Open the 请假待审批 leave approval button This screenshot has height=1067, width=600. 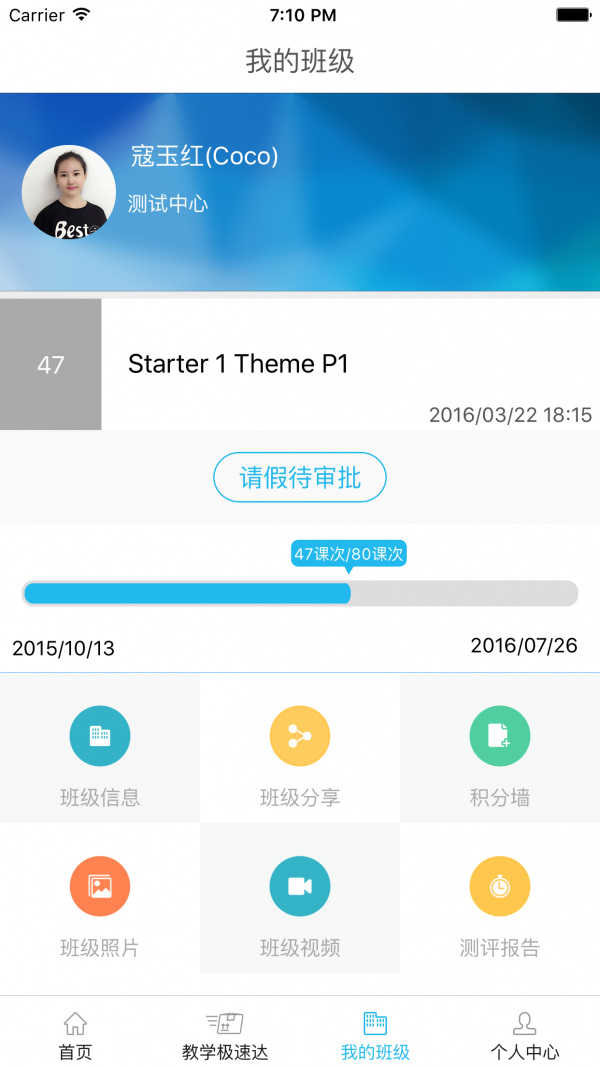(x=300, y=477)
